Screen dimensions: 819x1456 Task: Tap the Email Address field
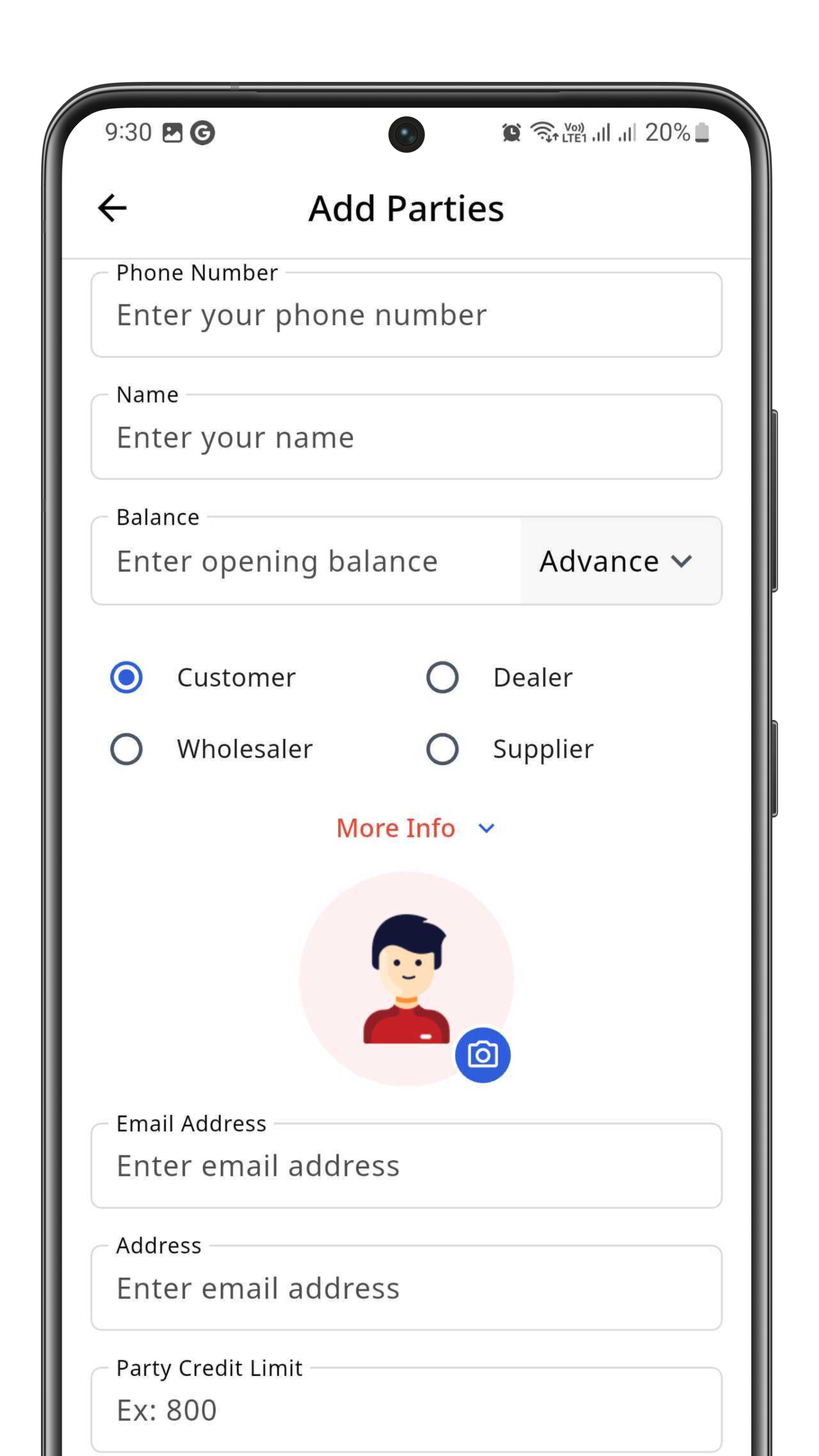406,1166
